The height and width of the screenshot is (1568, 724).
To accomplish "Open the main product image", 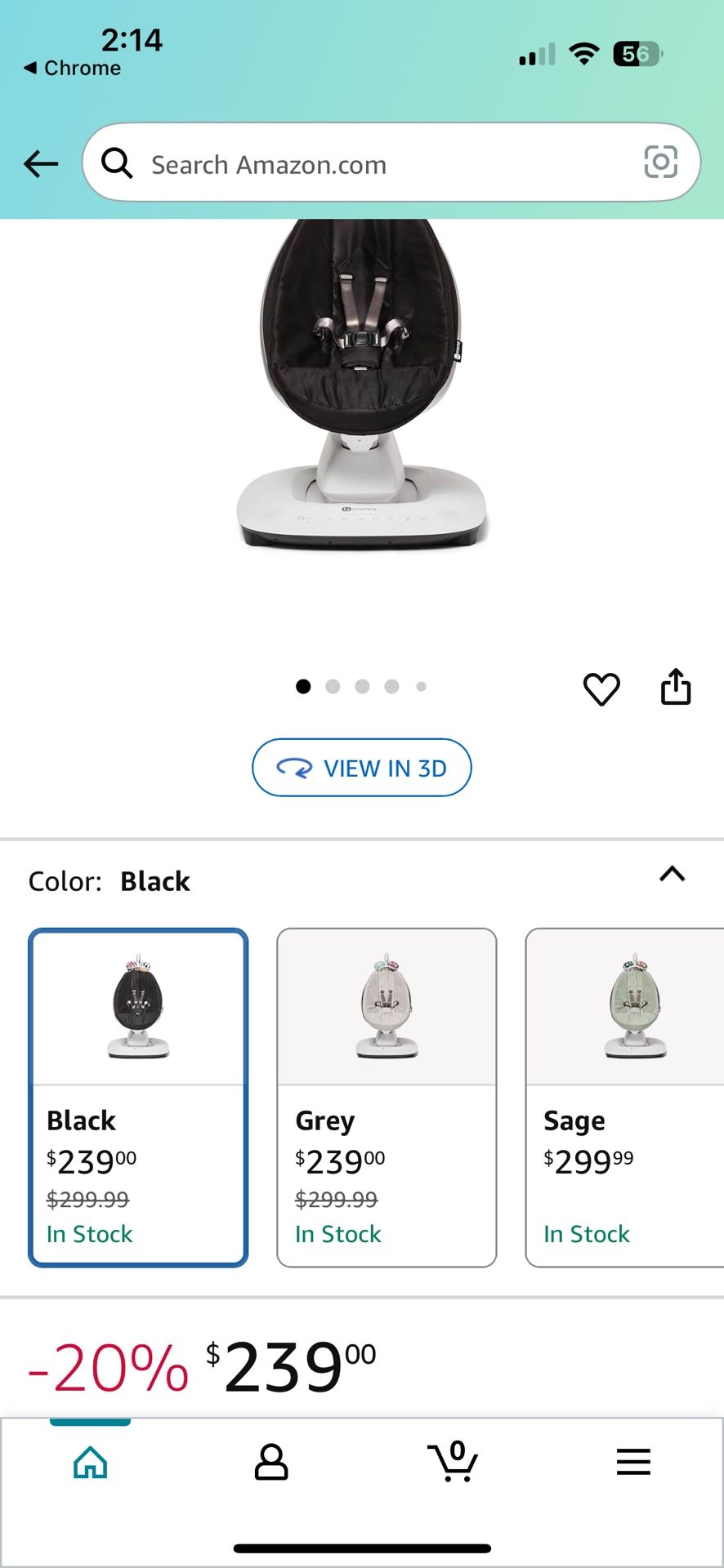I will coord(362,392).
